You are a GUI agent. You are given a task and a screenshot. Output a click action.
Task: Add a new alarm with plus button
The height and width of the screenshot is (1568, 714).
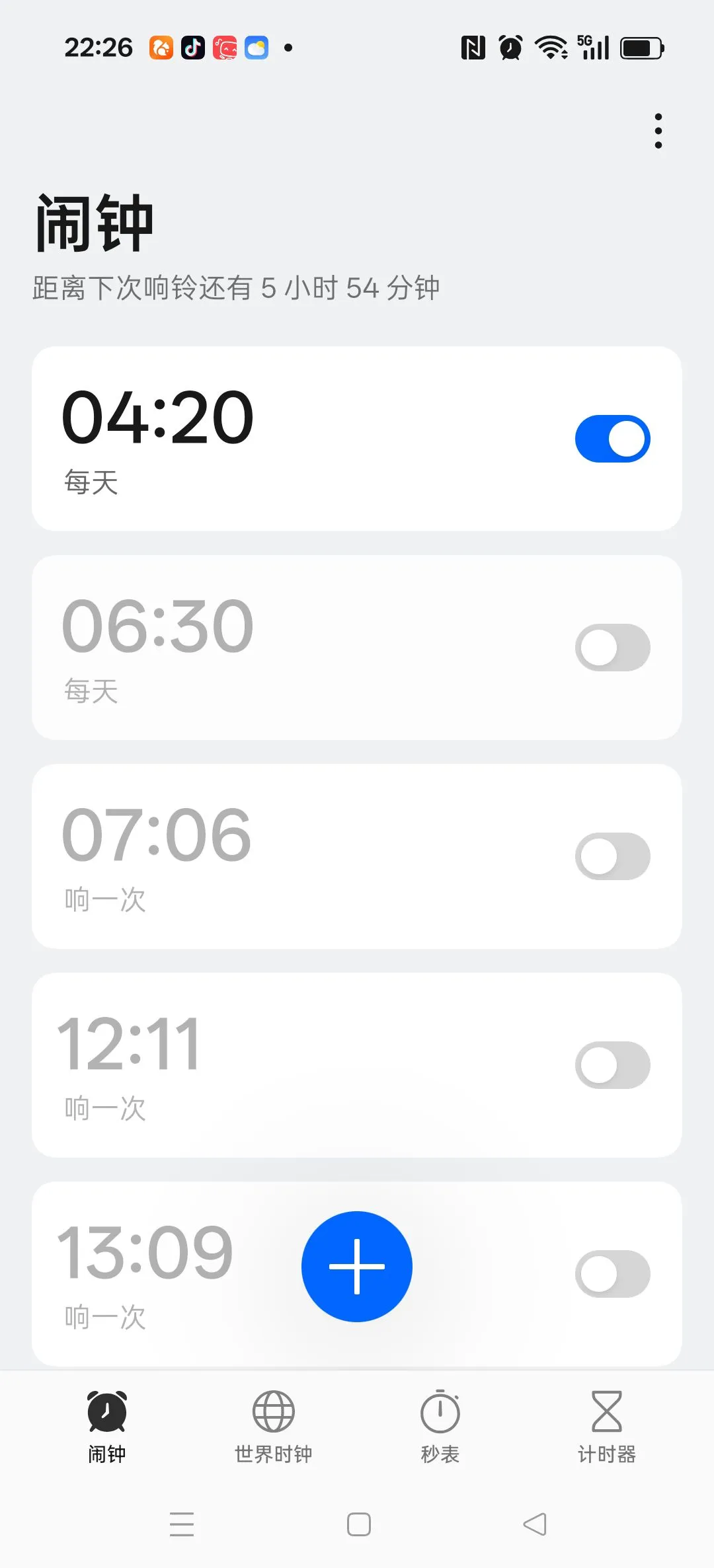(357, 1266)
